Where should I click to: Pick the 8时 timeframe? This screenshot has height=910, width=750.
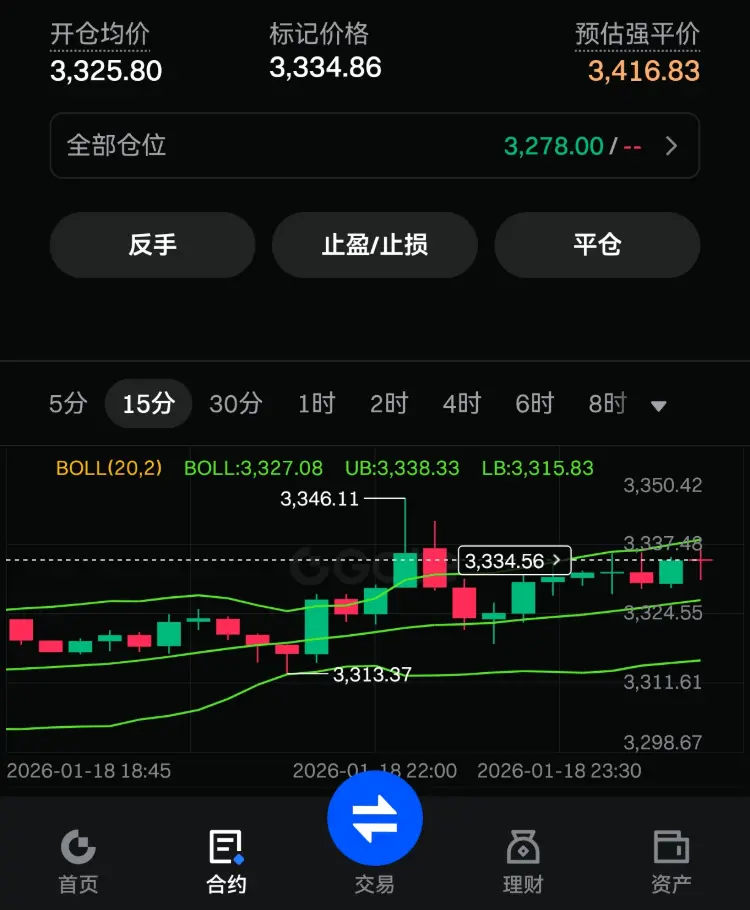(x=607, y=404)
